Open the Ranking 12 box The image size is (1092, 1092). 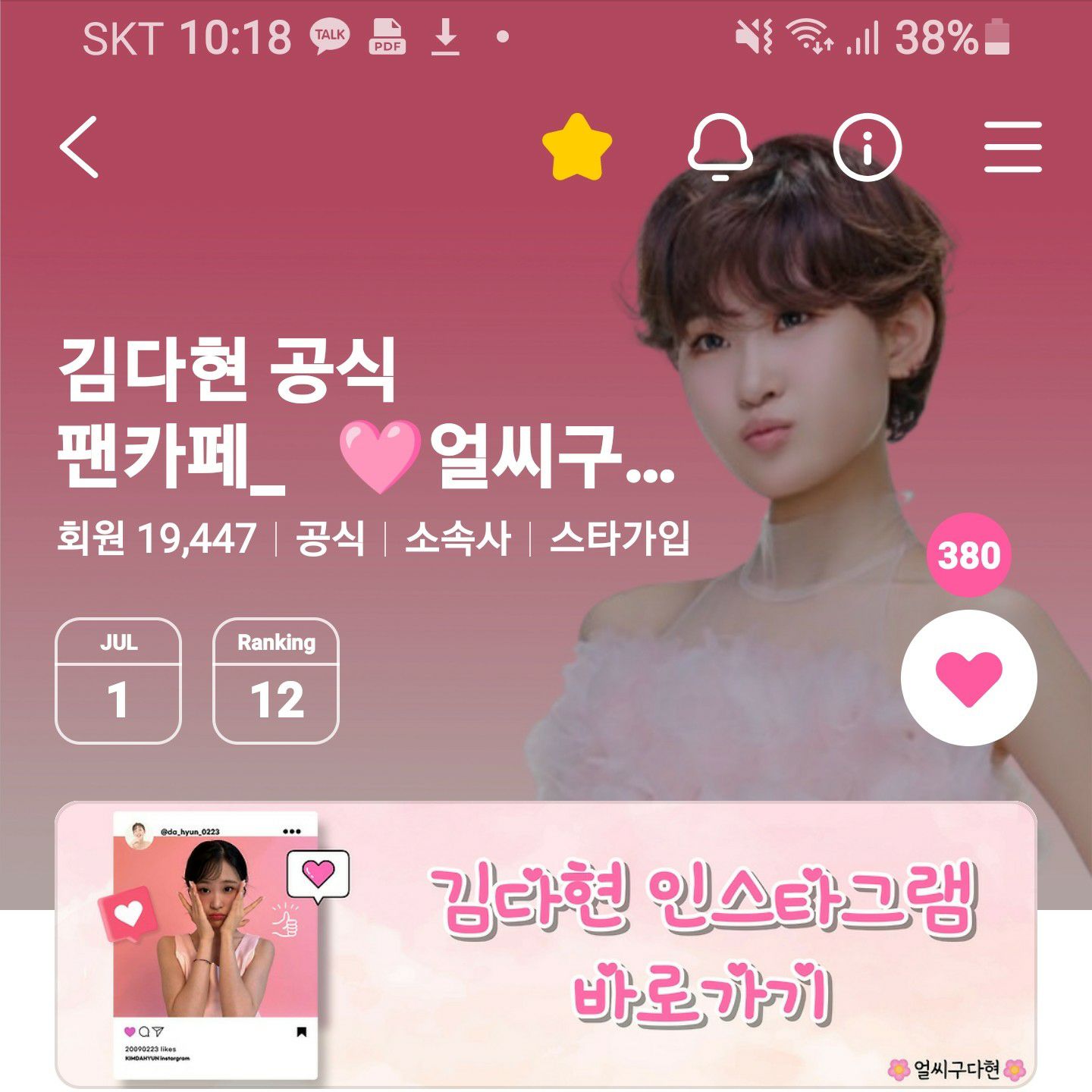276,680
